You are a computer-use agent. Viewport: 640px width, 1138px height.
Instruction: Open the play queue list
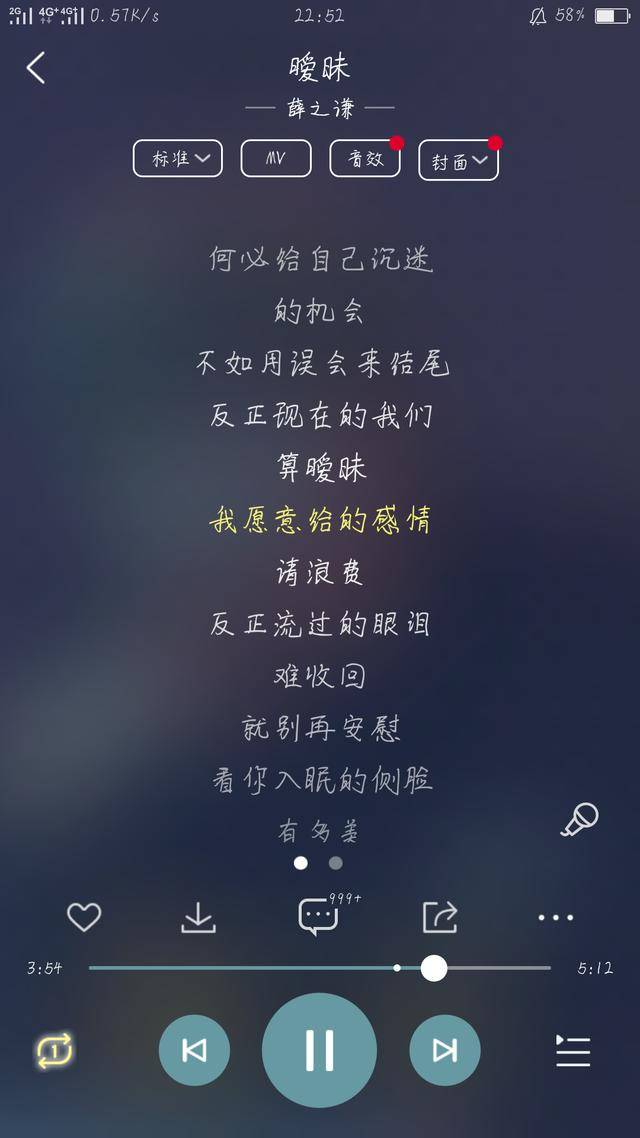coord(573,1051)
